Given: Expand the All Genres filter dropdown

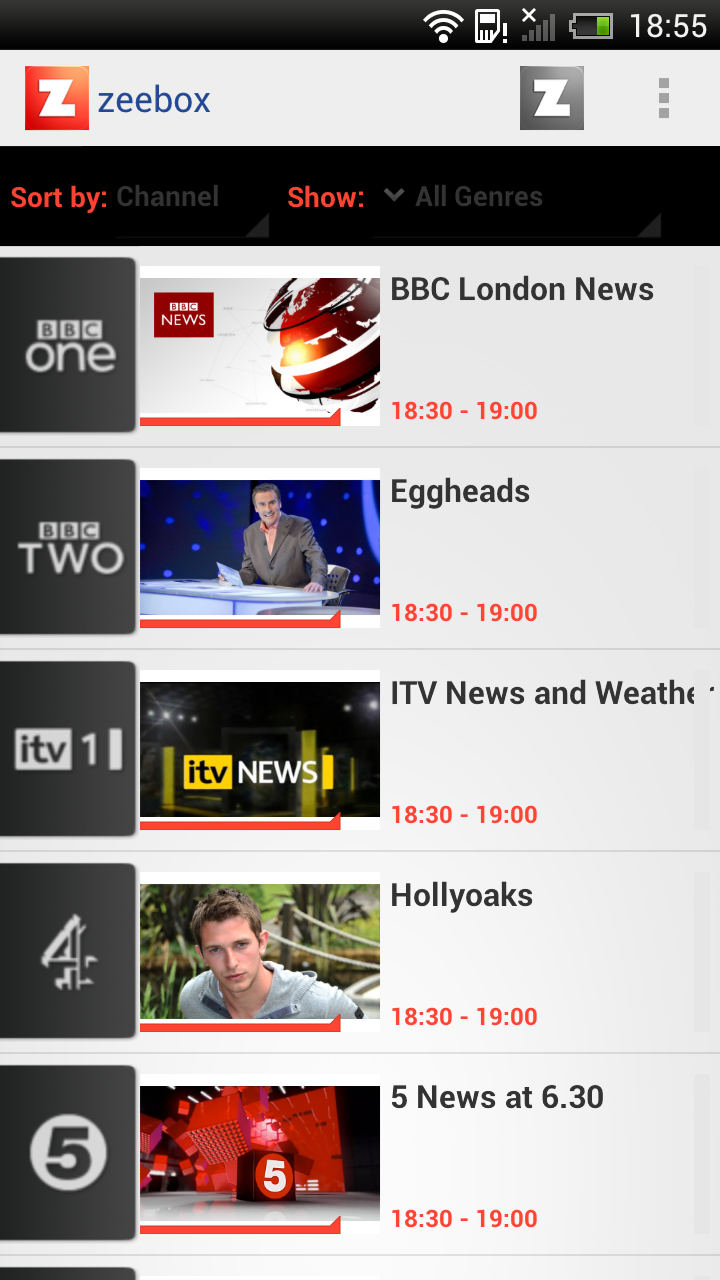Looking at the screenshot, I should 517,199.
